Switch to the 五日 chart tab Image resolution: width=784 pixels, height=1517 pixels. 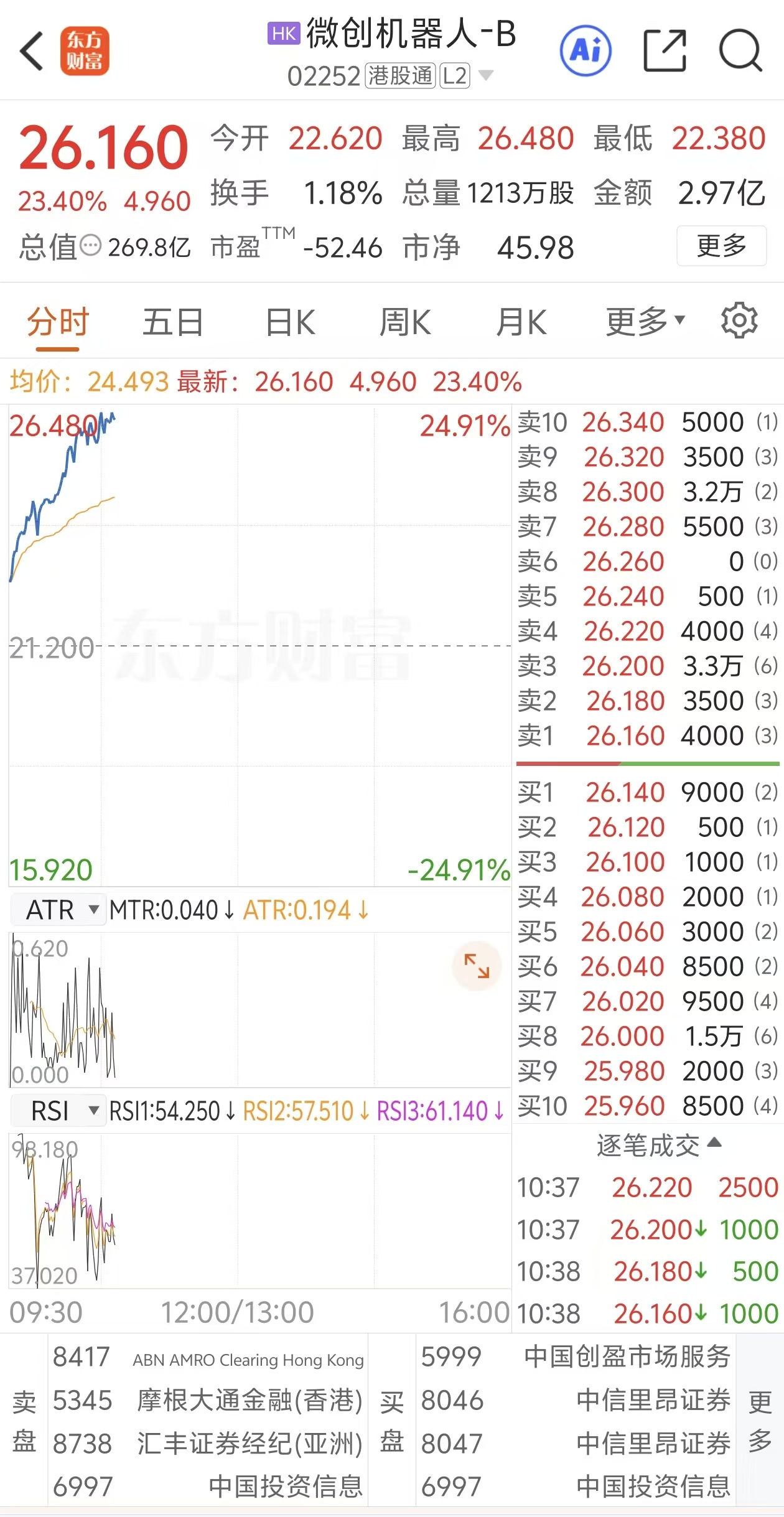[x=173, y=322]
